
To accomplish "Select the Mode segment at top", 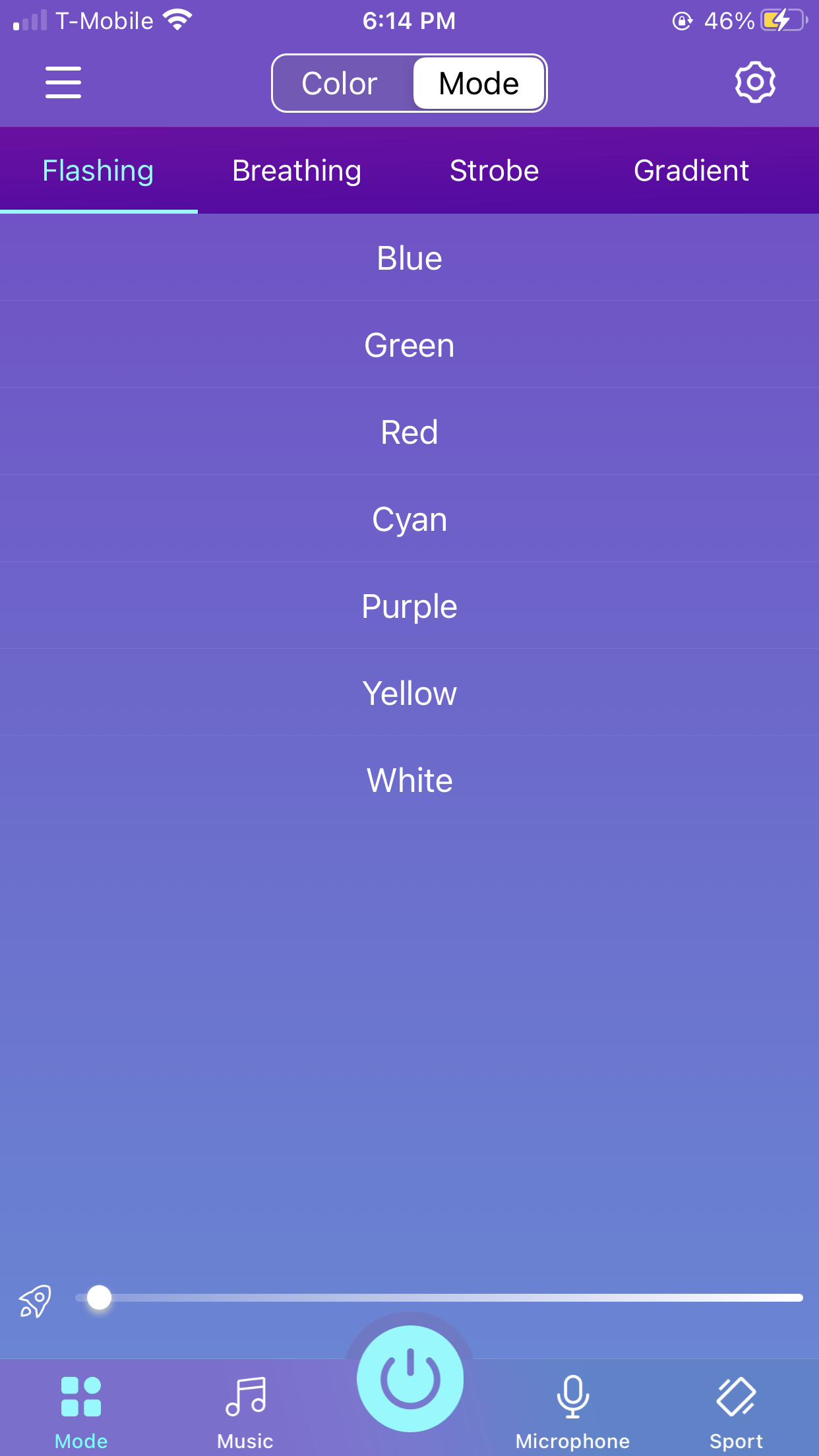I will pyautogui.click(x=479, y=84).
